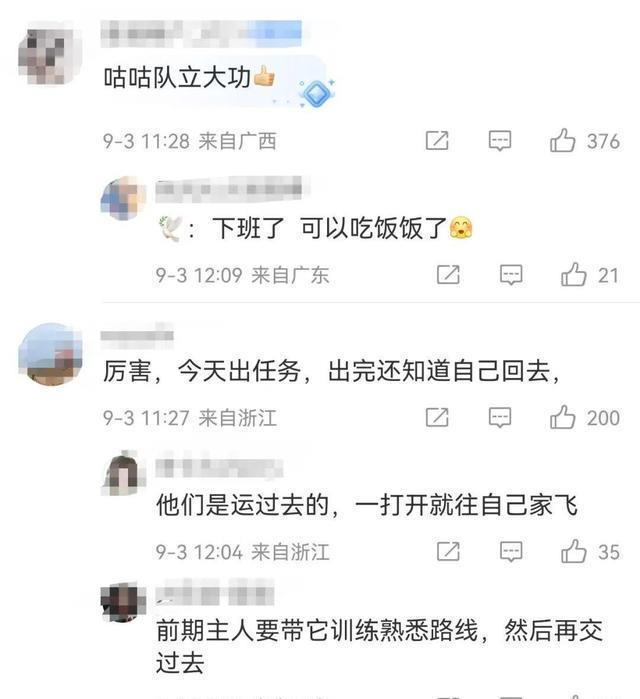Open avatar of the 咕咕队立大功 commenter
The width and height of the screenshot is (640, 699).
click(48, 55)
